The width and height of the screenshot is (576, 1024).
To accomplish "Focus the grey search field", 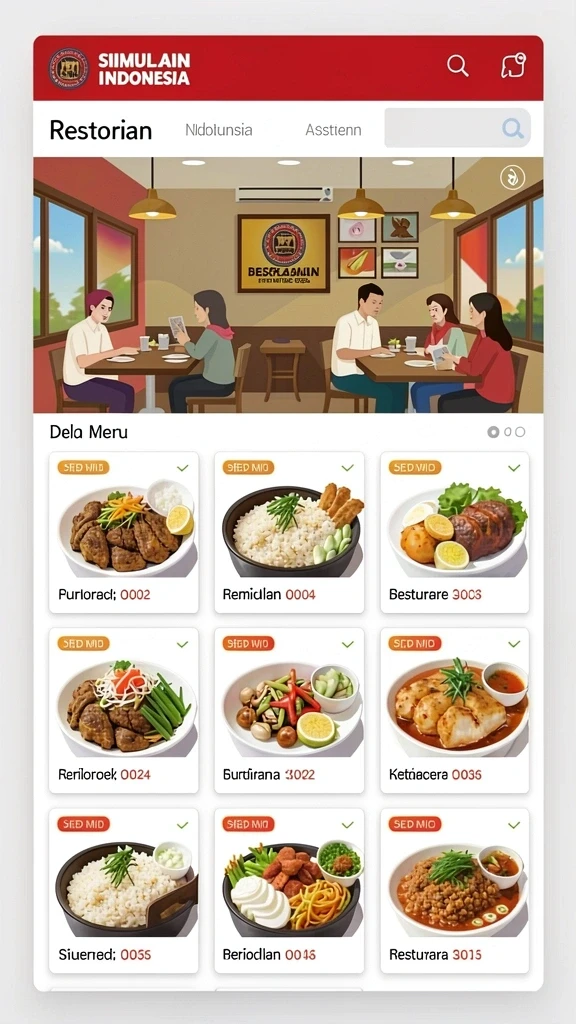I will 457,128.
